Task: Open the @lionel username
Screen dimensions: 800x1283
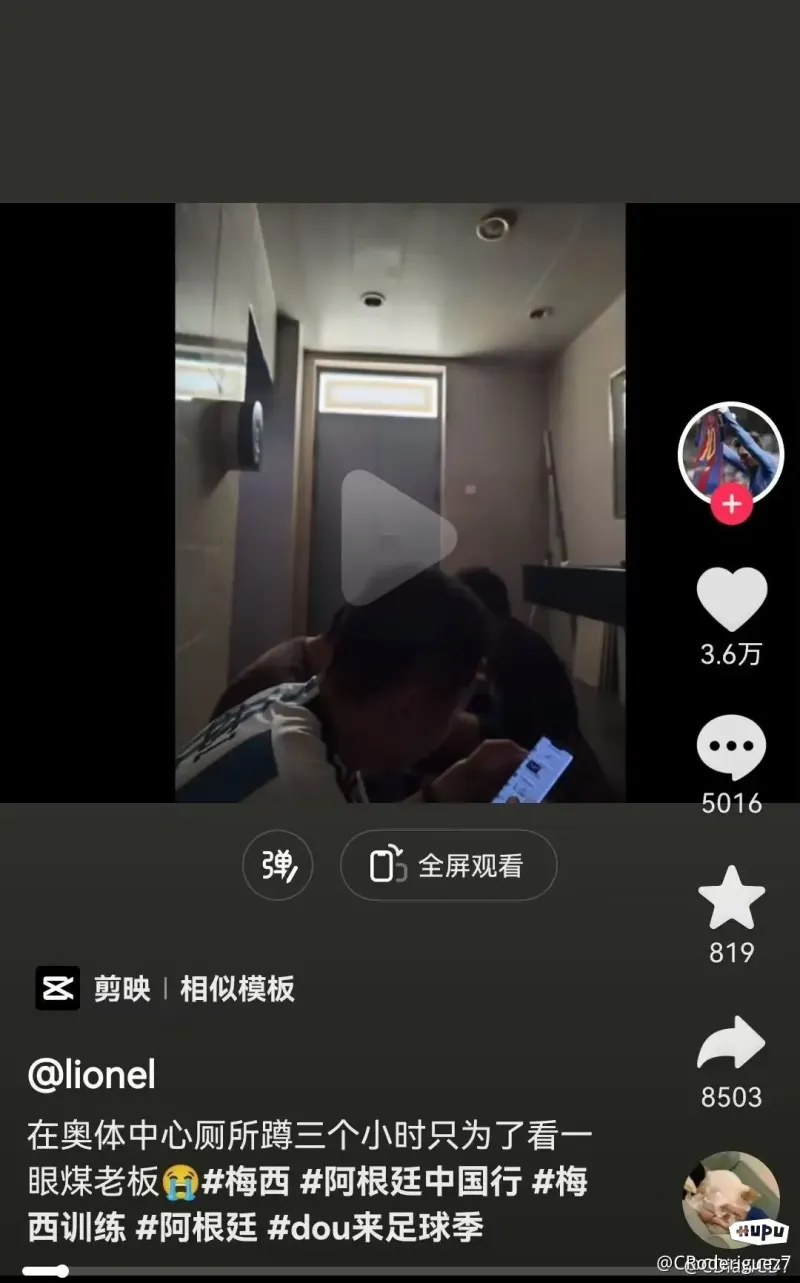Action: tap(92, 1075)
